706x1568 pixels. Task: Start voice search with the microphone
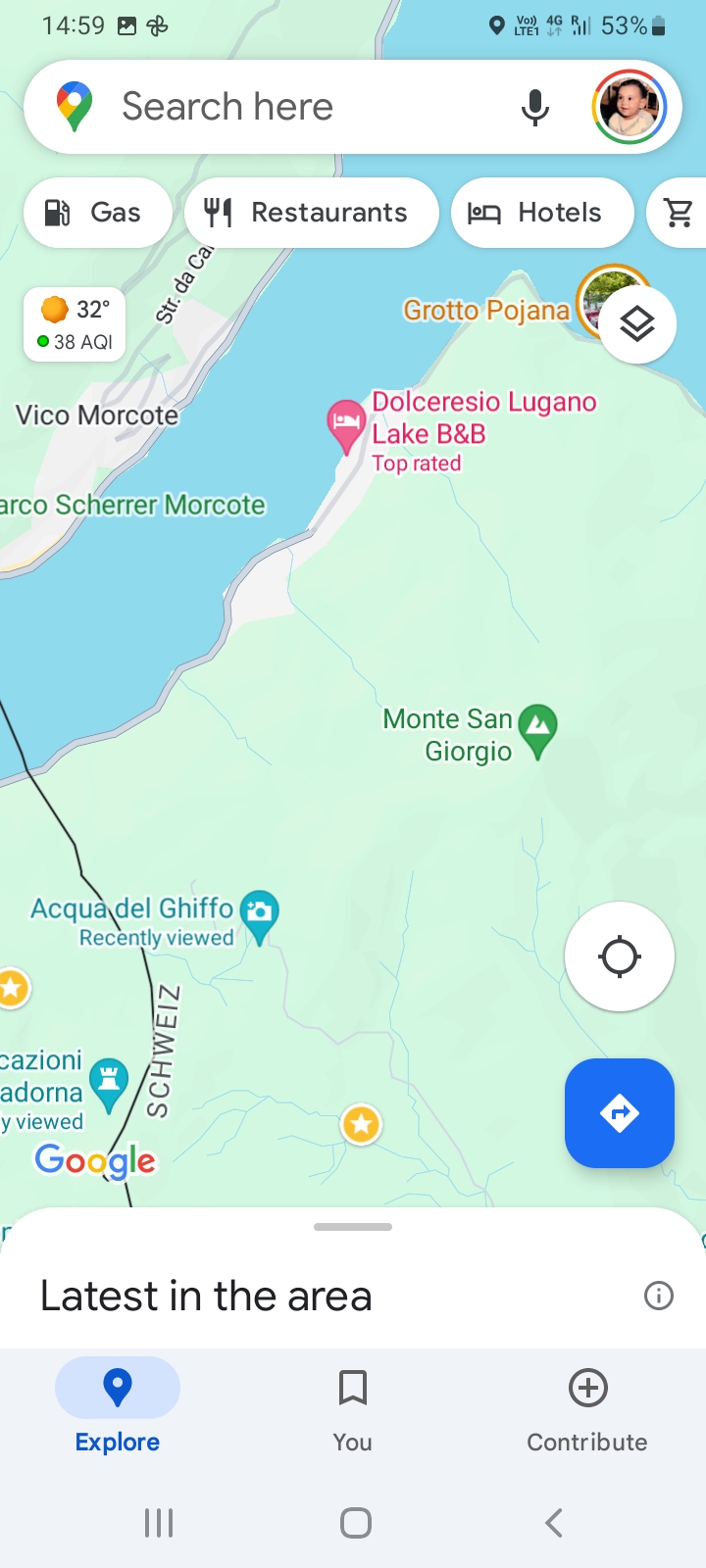pyautogui.click(x=534, y=107)
